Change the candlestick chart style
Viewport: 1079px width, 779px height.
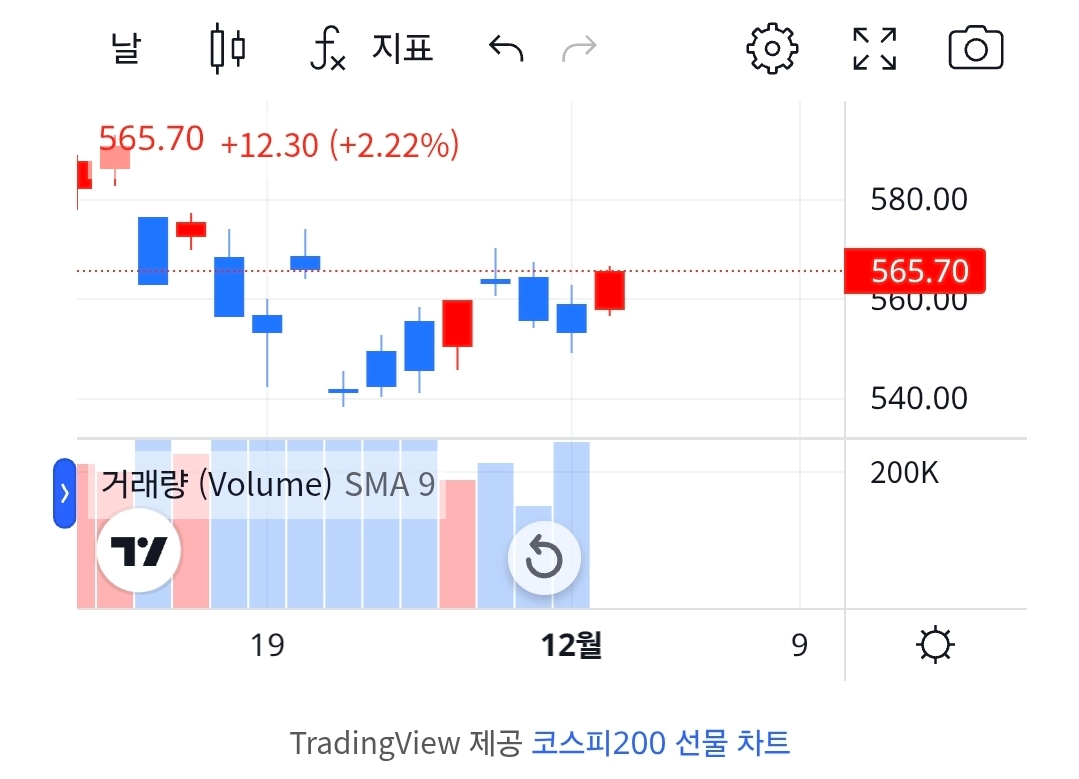(228, 48)
